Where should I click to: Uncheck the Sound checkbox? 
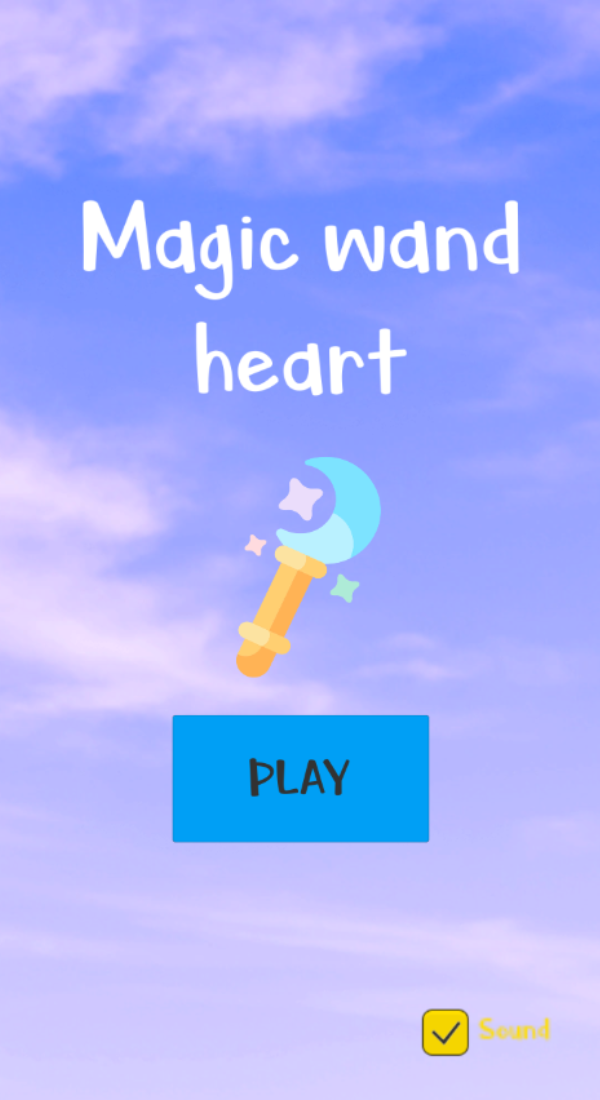coord(445,1032)
